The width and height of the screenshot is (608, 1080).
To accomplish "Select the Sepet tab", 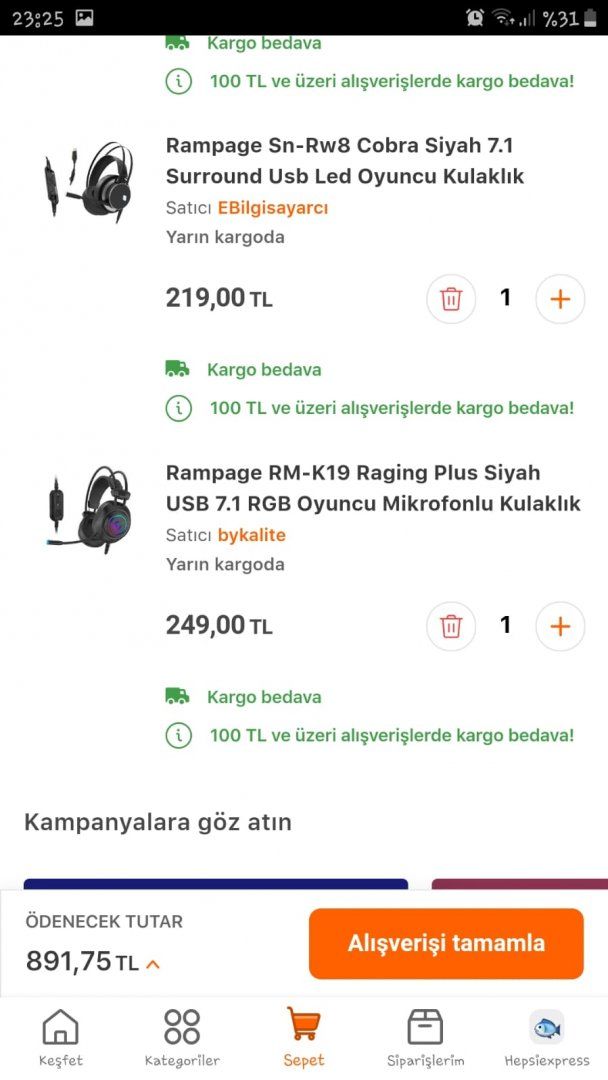I will [x=303, y=1037].
